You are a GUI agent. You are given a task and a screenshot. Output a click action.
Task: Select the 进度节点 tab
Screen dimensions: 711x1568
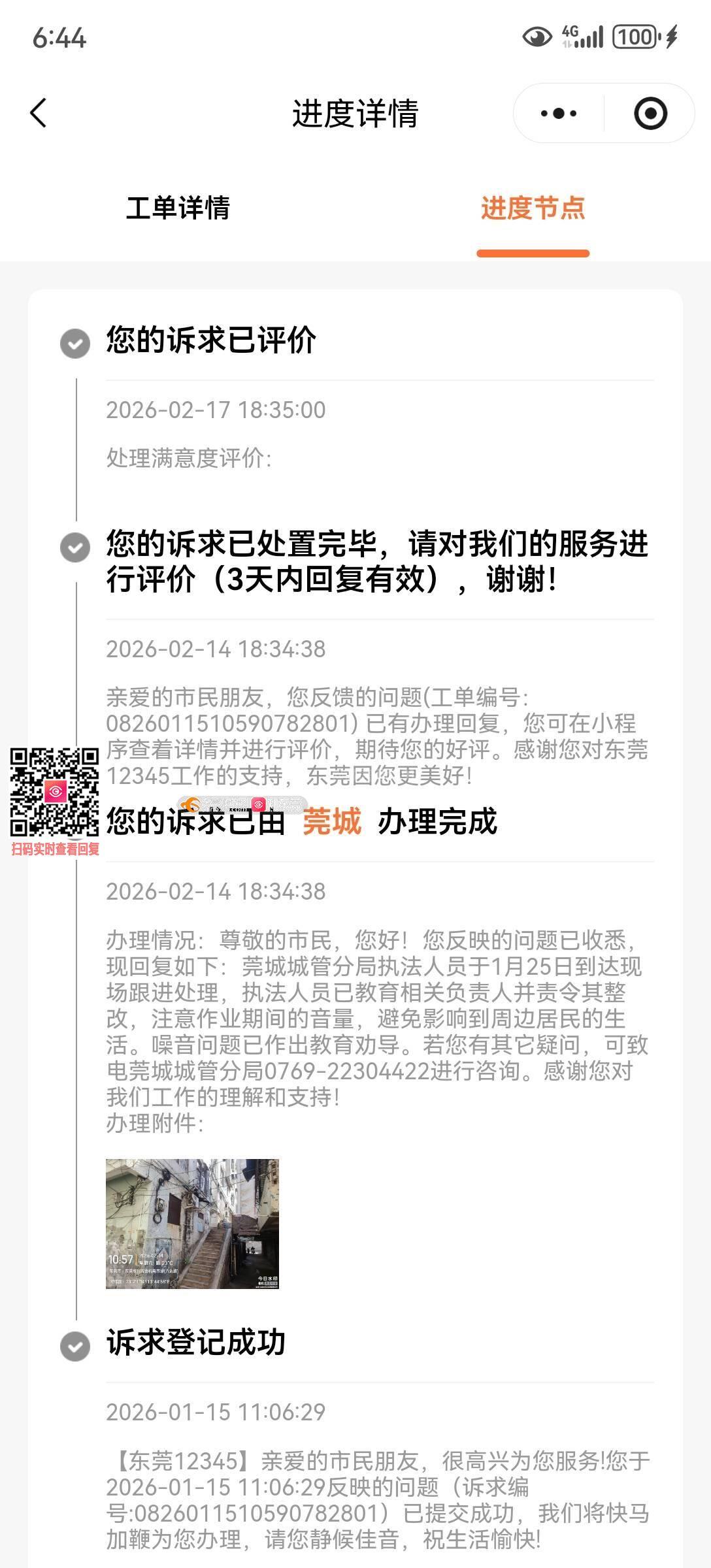pos(533,208)
